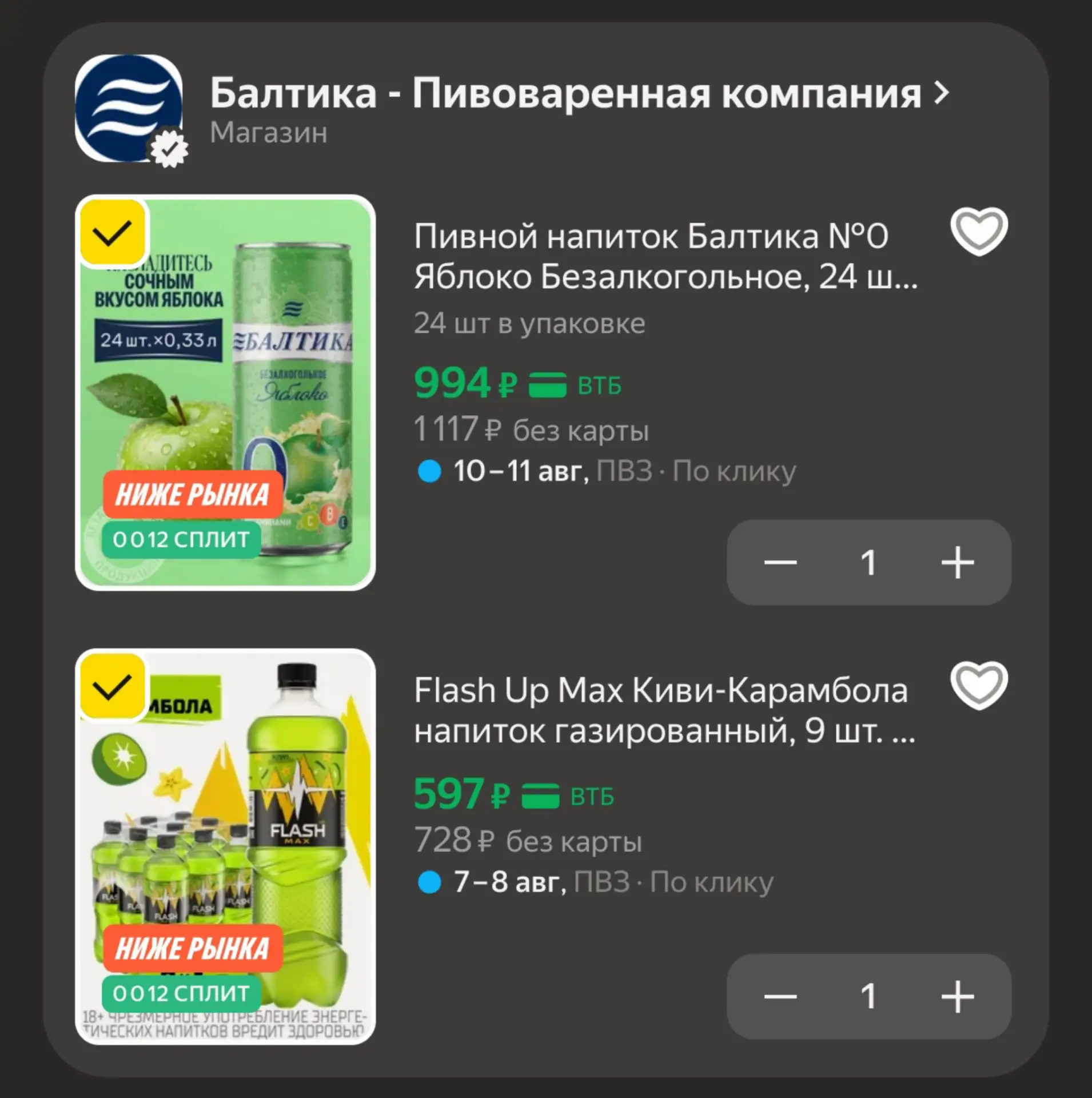Open the Балтика - Пивоваренная компания store page
The width and height of the screenshot is (1092, 1098).
point(579,93)
